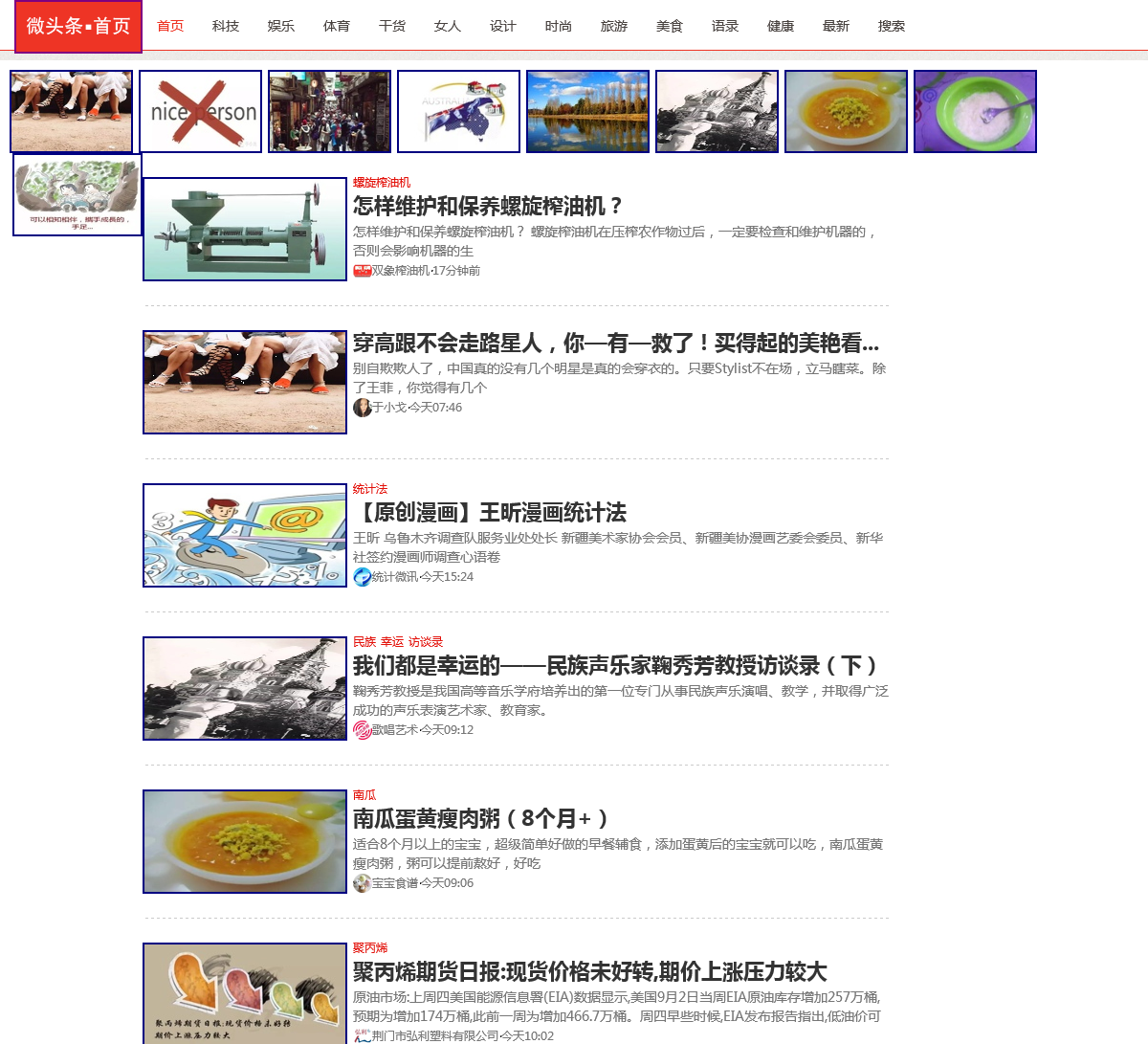
Task: Open the 聚丙烯期货日报 article
Action: pos(589,971)
